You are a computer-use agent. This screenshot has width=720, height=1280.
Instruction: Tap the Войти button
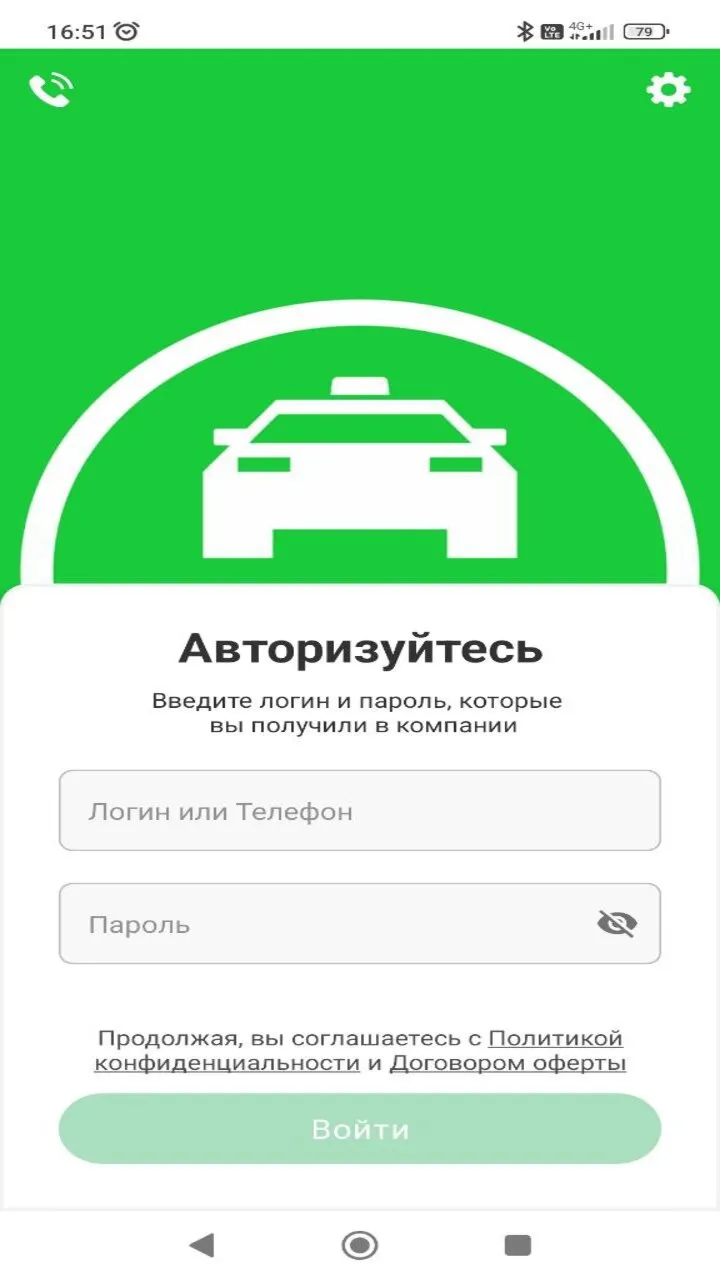(360, 1129)
